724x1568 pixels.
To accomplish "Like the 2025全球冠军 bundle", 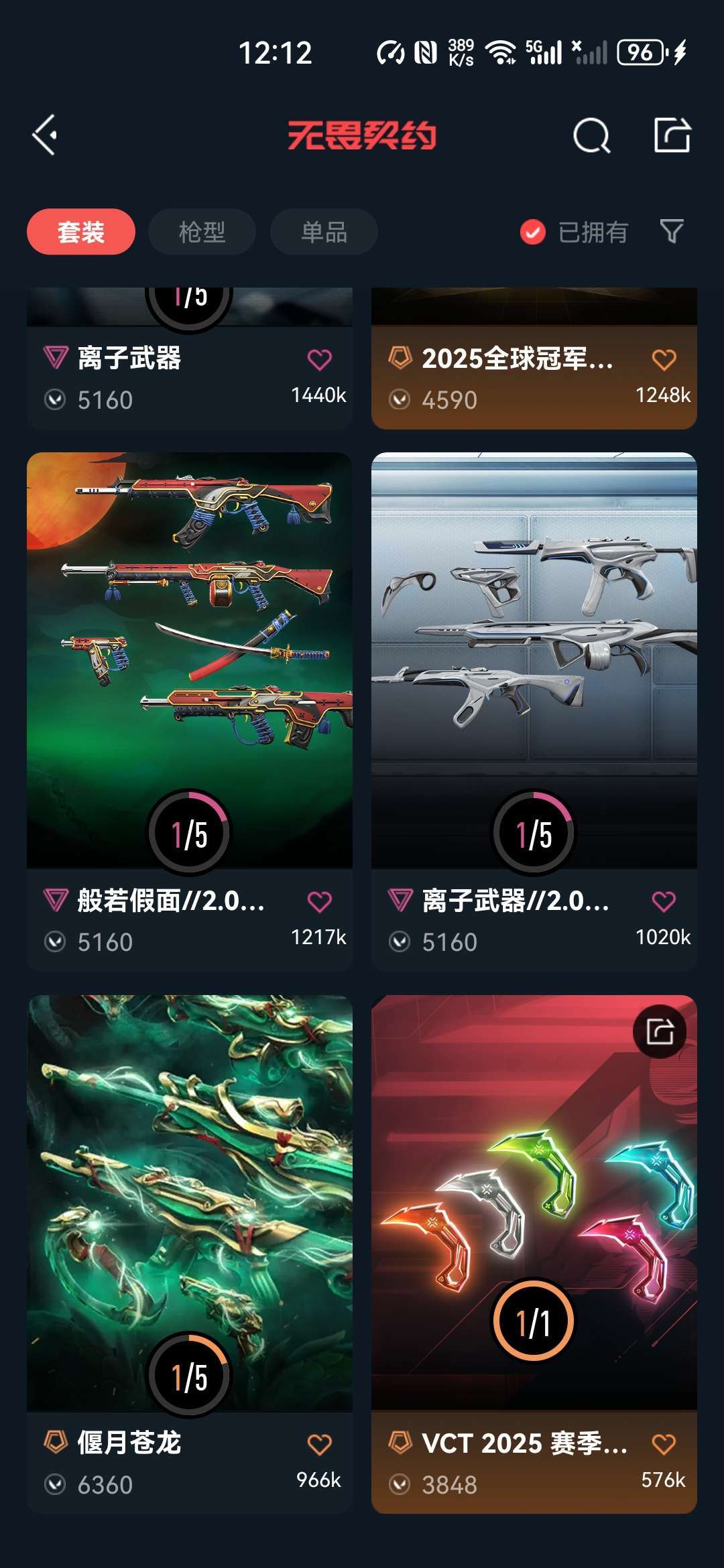I will coord(664,360).
